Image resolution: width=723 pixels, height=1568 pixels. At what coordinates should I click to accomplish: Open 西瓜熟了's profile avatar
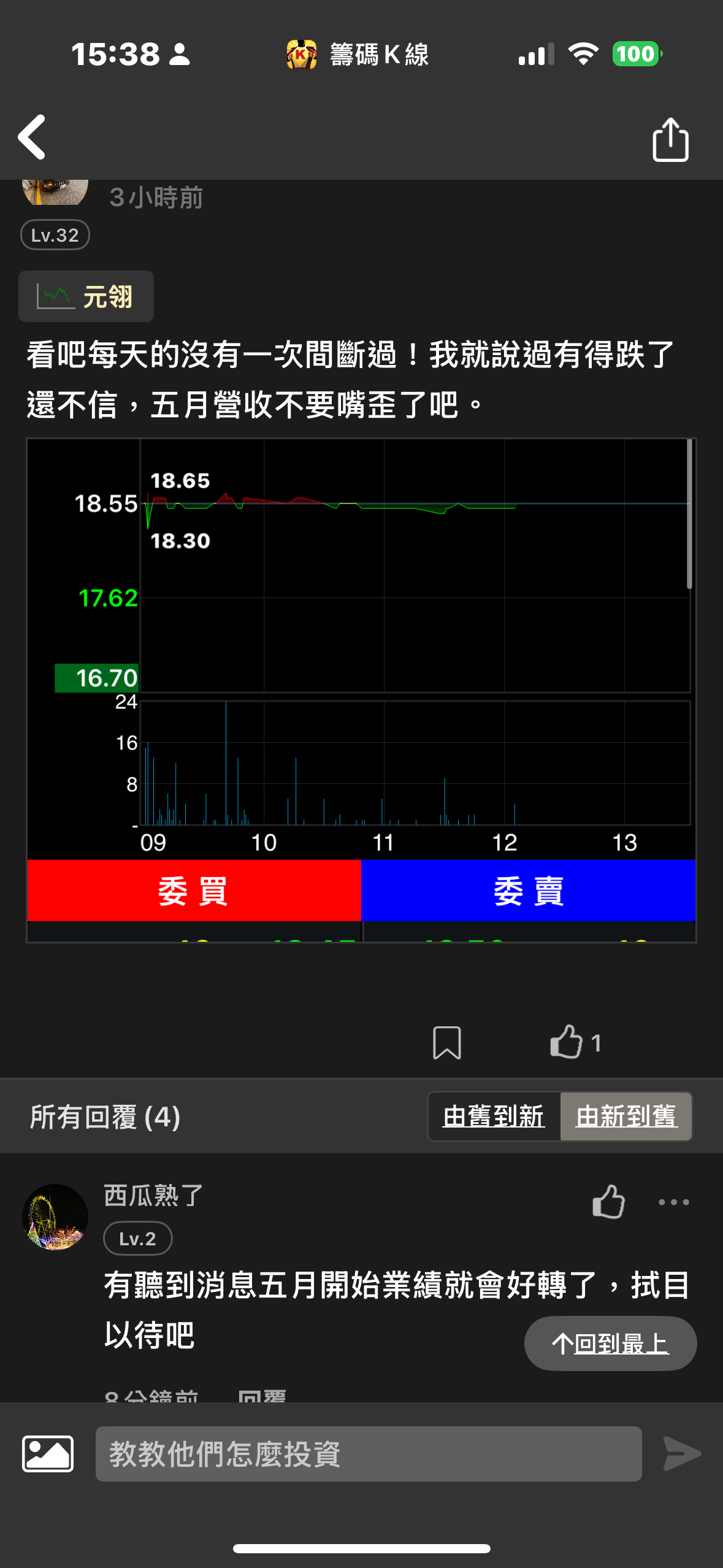click(x=55, y=1217)
